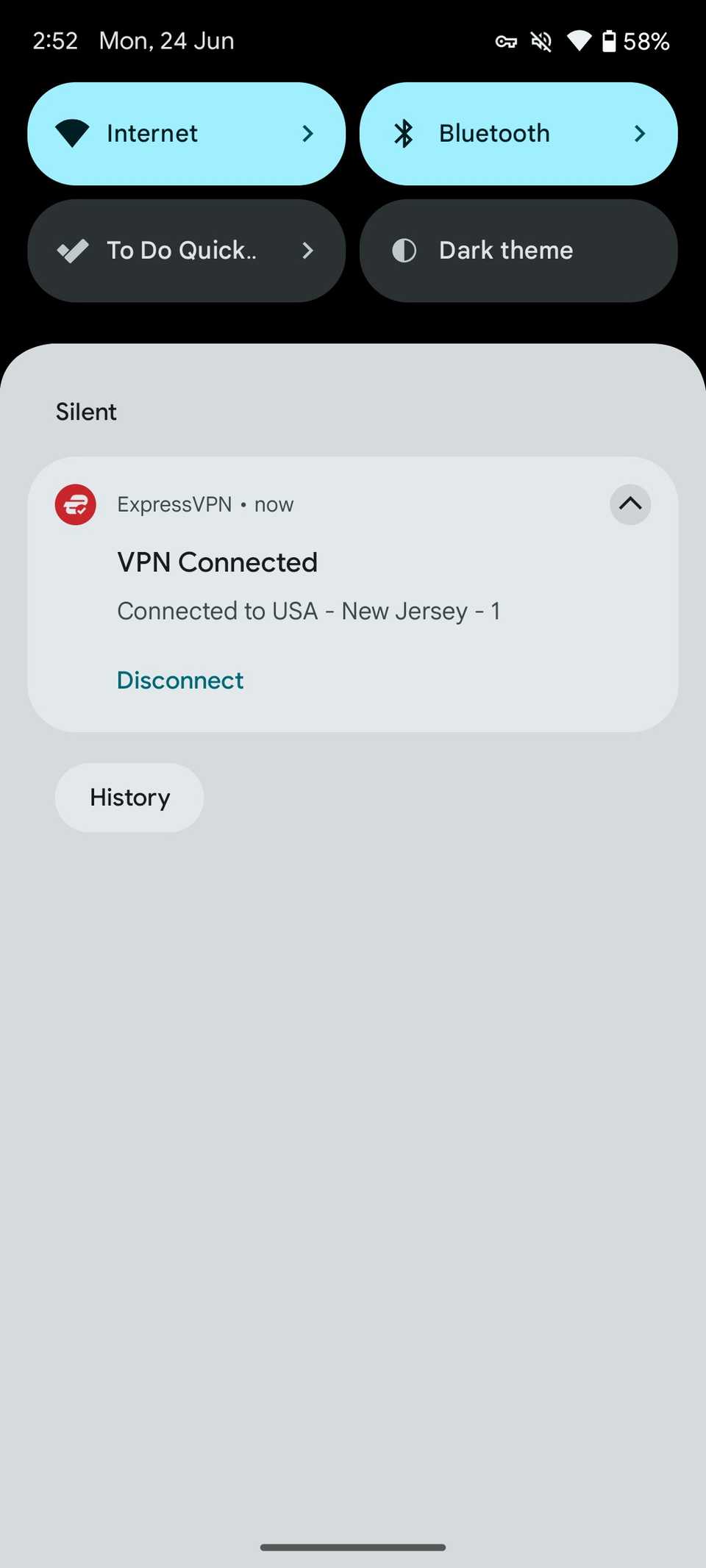This screenshot has height=1568, width=706.
Task: Collapse the ExpressVPN notification with the up arrow
Action: (x=630, y=504)
